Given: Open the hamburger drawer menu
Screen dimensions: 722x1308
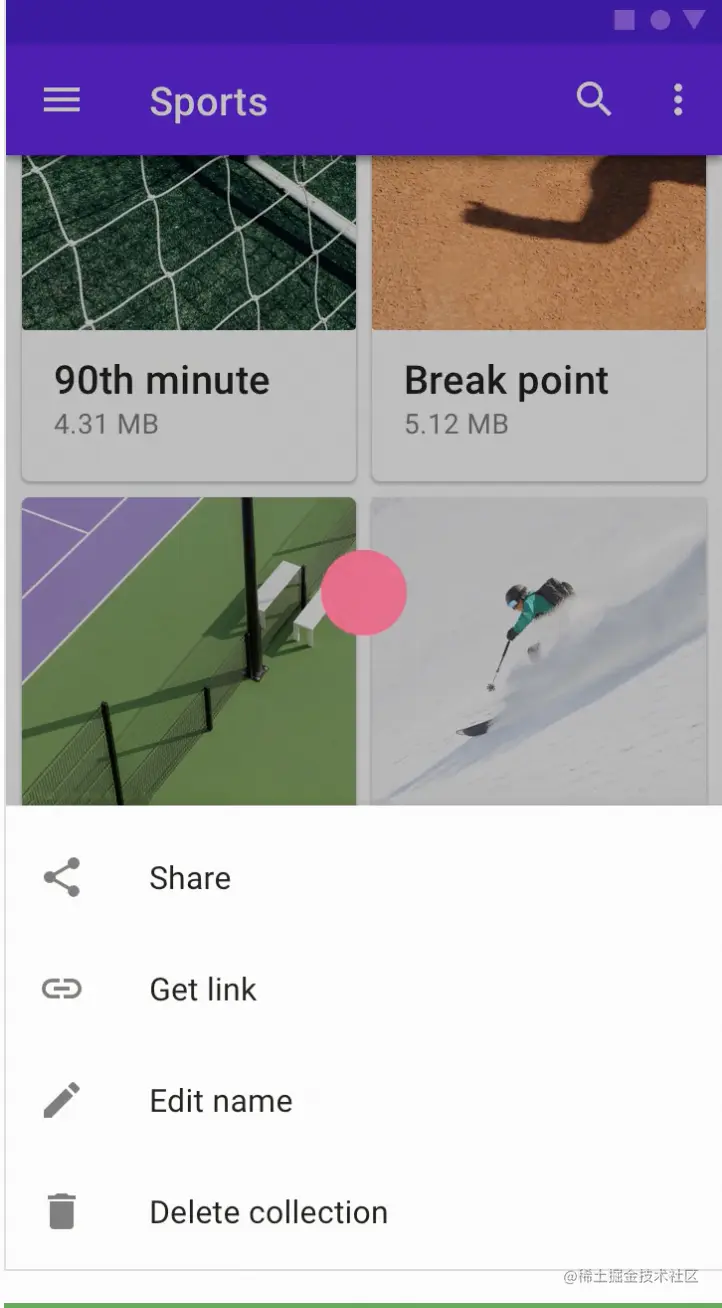Looking at the screenshot, I should tap(61, 100).
